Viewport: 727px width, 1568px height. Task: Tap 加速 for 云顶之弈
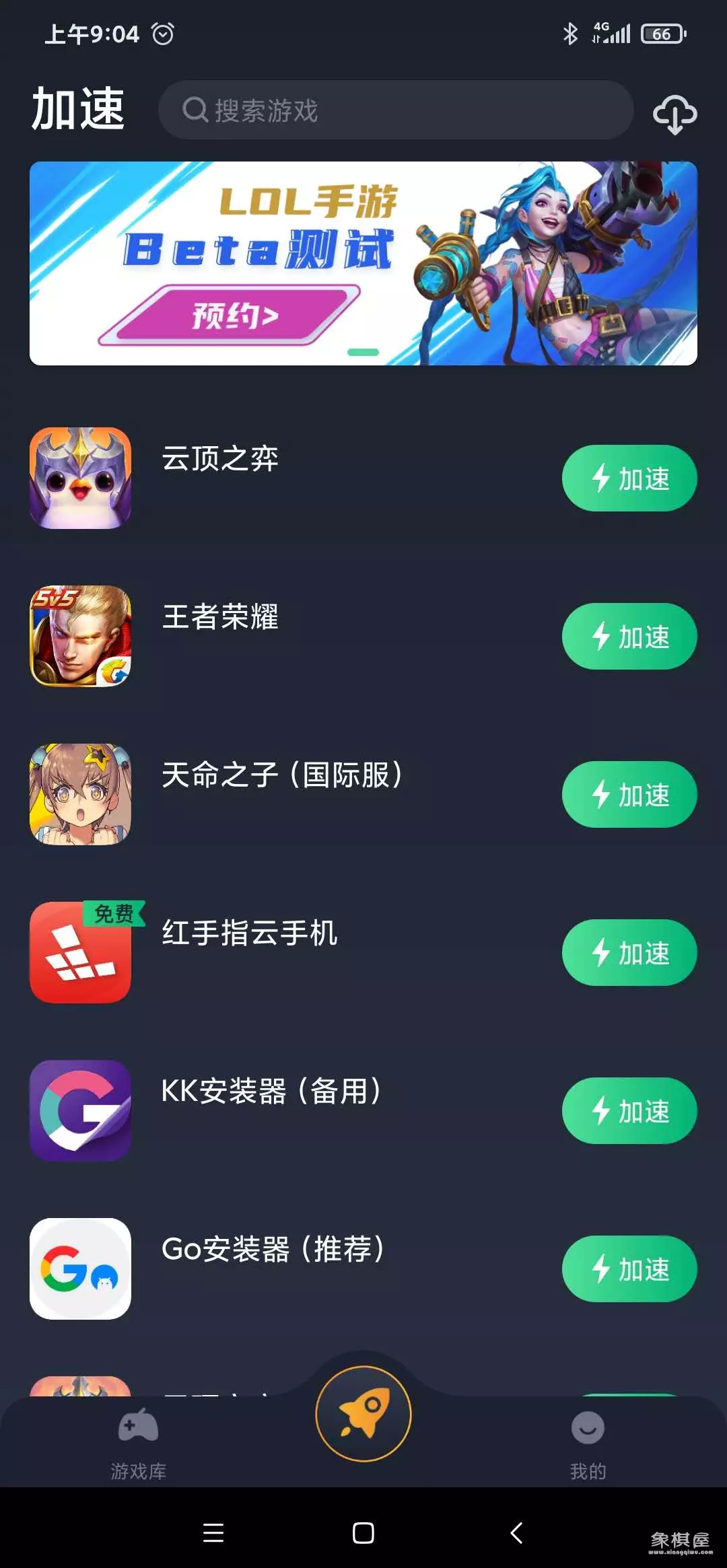click(629, 478)
